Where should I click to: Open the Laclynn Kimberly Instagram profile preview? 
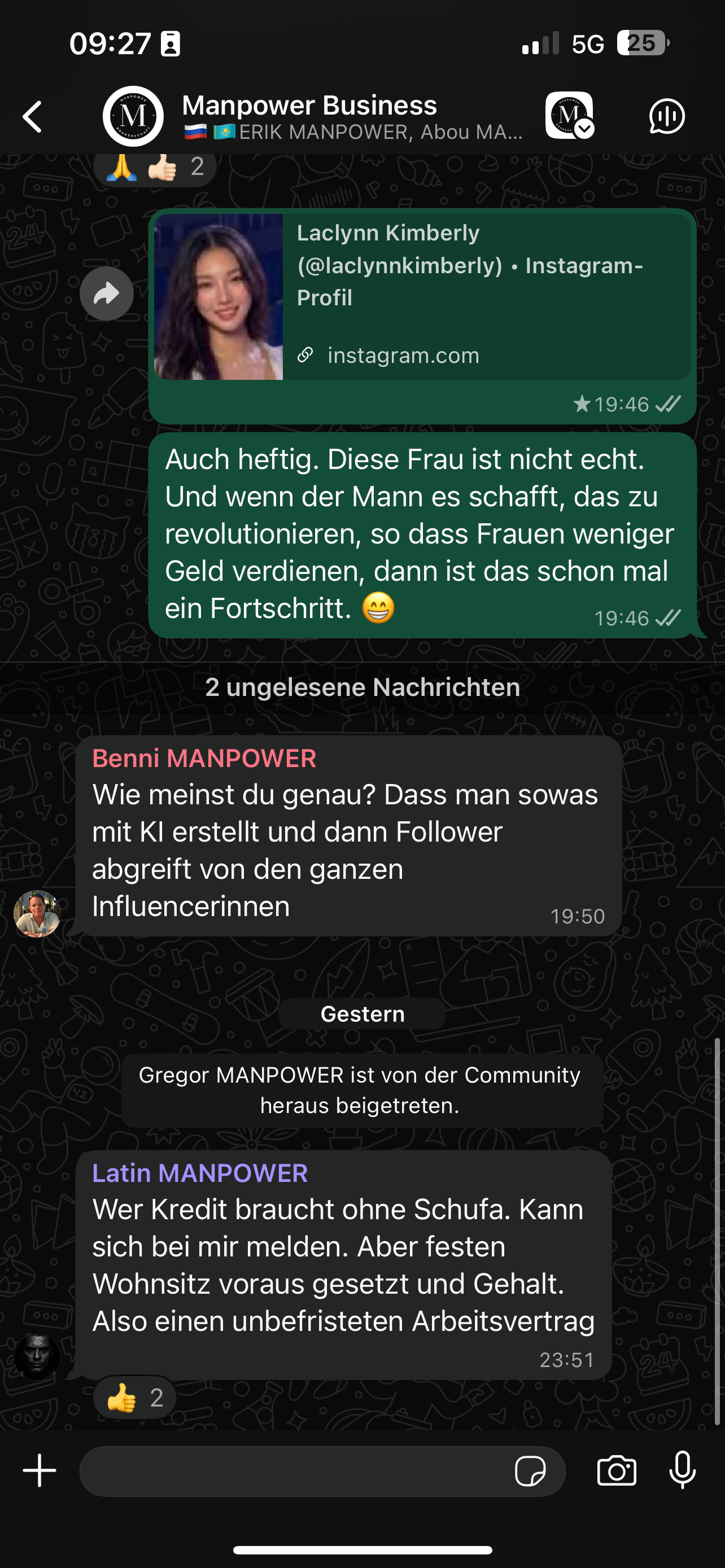coord(422,296)
